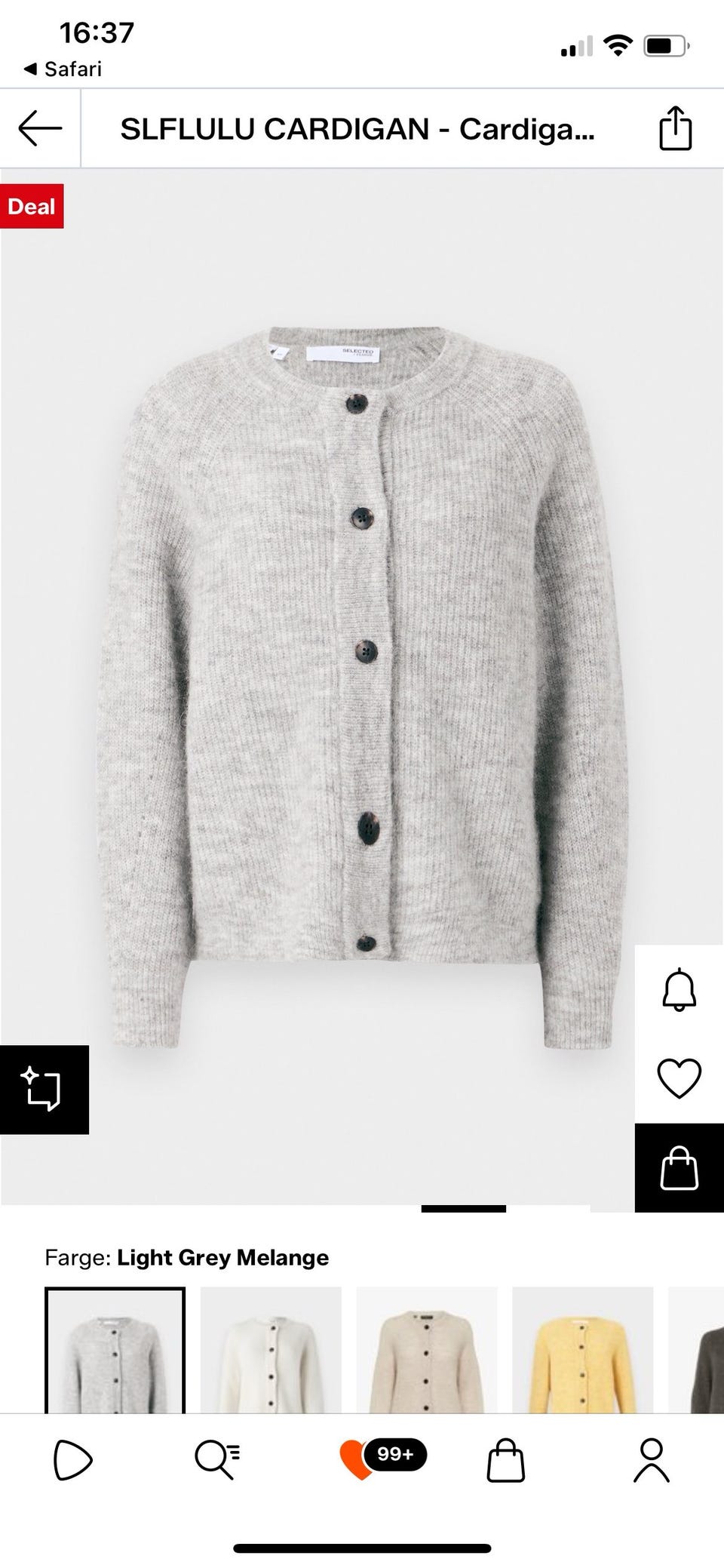Open the search tab in bottom navigation
Viewport: 724px width, 1568px height.
[217, 1460]
